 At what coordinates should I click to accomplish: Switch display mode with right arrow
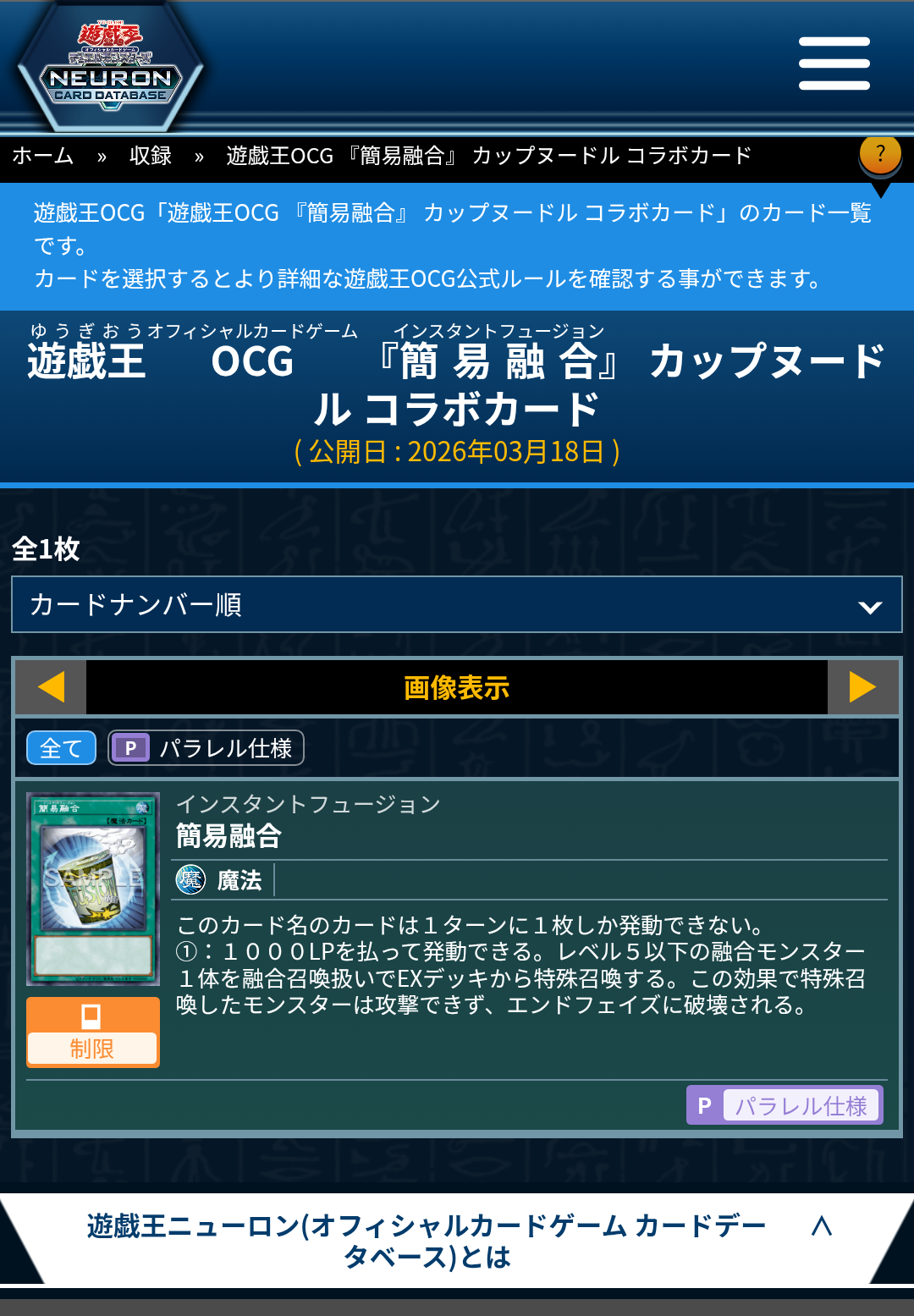pyautogui.click(x=862, y=687)
